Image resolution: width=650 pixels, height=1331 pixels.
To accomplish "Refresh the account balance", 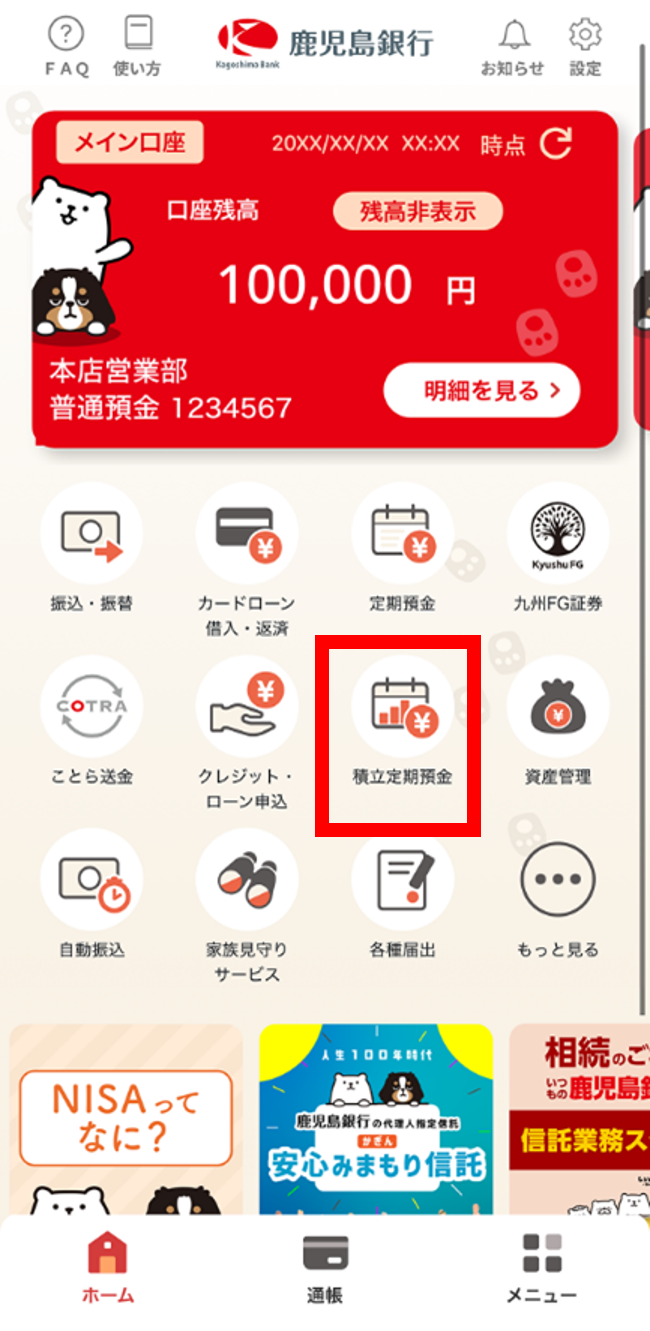I will point(556,144).
